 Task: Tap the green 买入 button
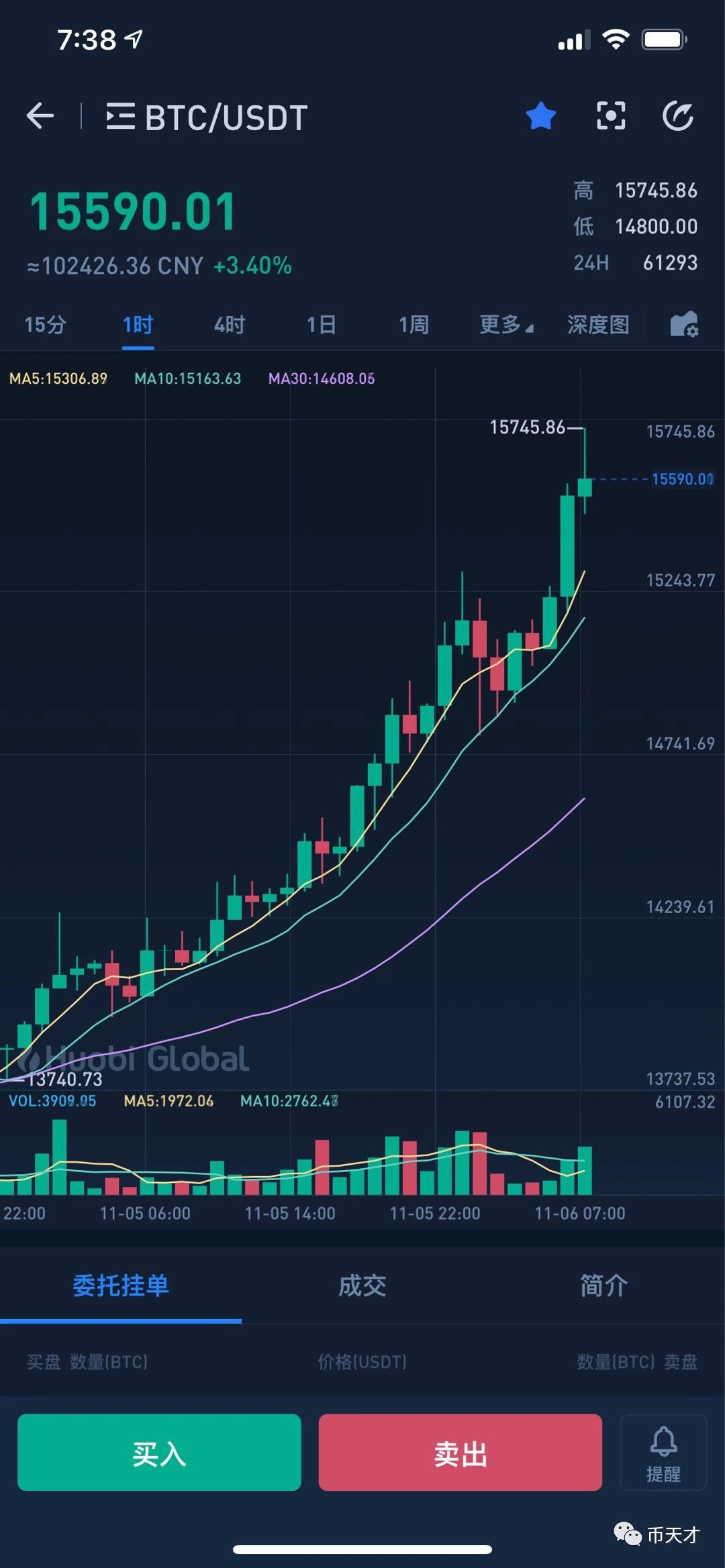pos(159,1452)
